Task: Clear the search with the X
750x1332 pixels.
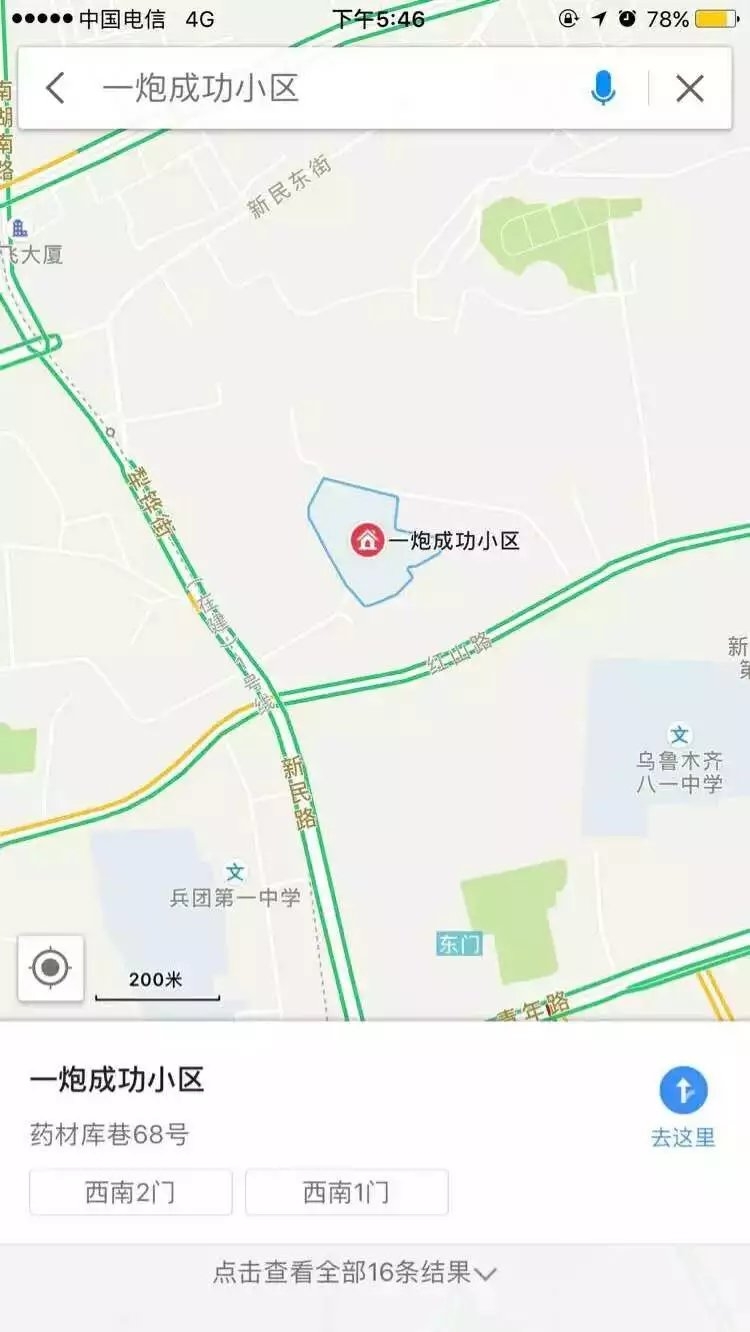Action: [690, 89]
